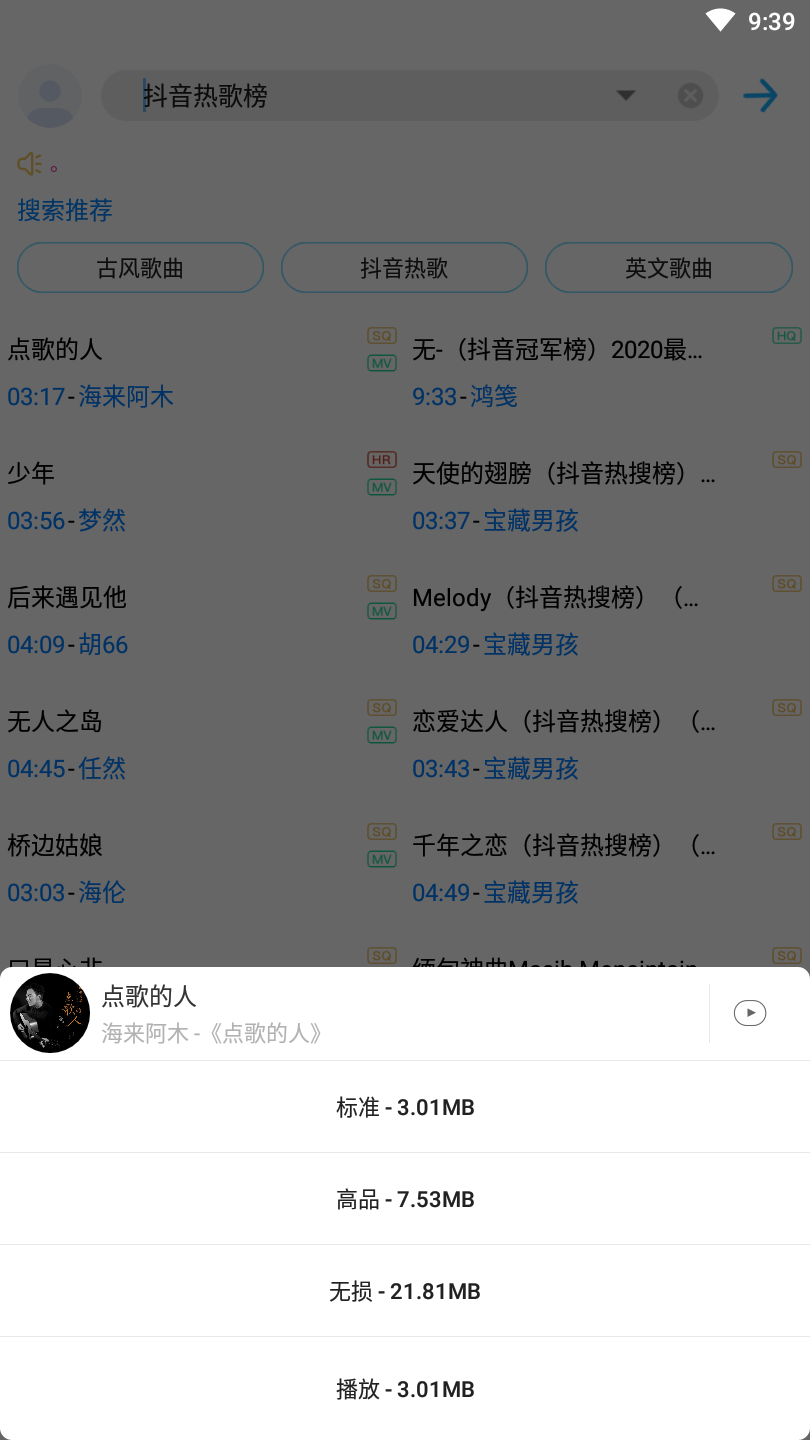
Task: Tap the 点歌的人 album cover
Action: pos(50,1013)
